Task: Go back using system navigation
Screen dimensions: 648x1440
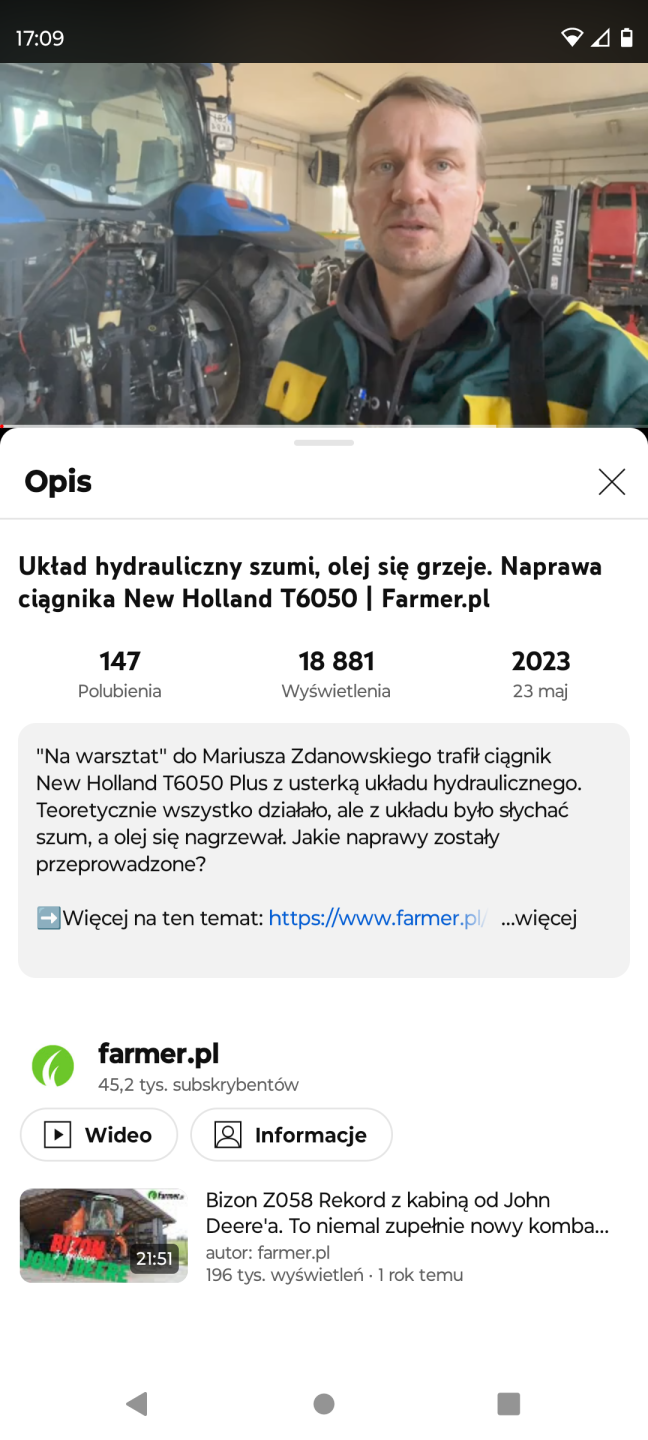Action: 137,1404
